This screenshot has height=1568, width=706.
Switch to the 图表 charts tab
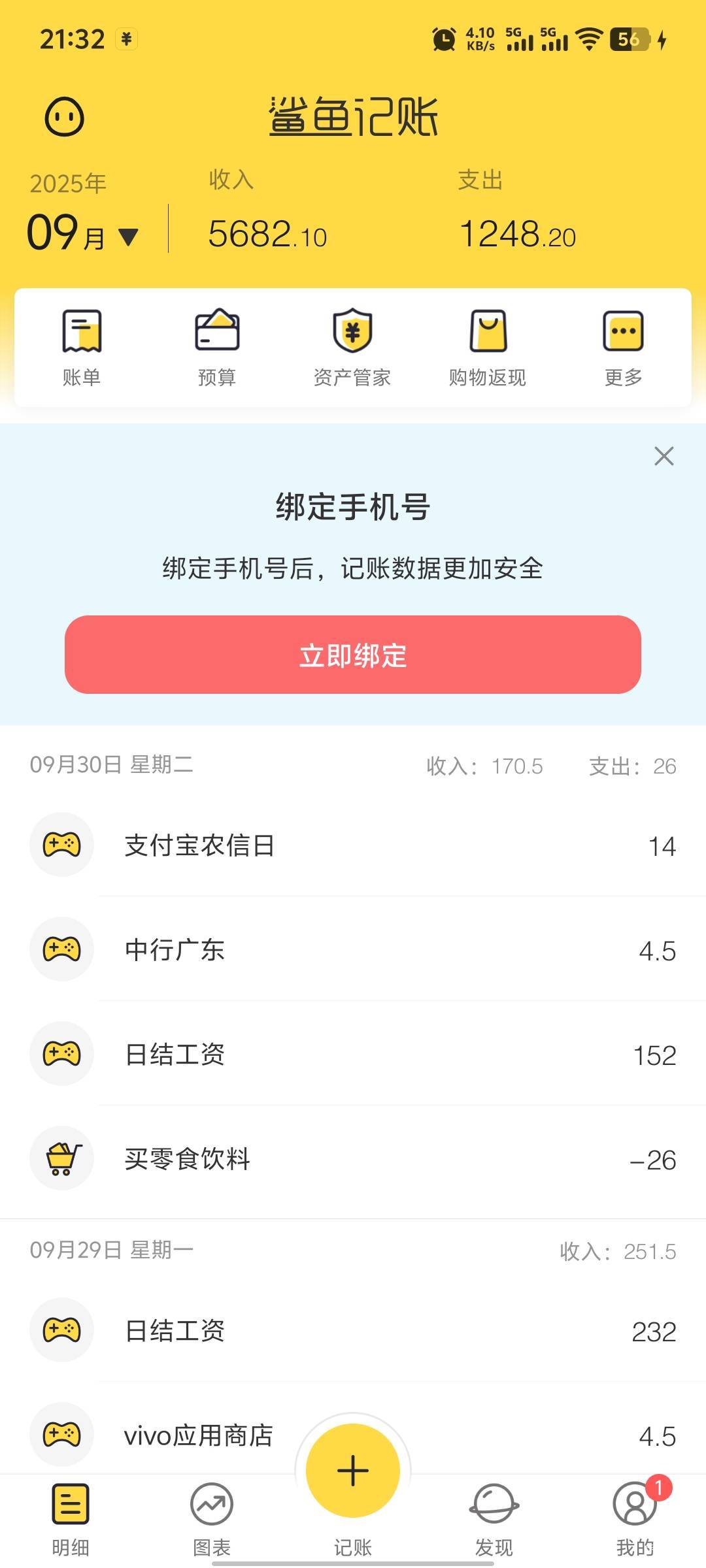click(x=212, y=1520)
